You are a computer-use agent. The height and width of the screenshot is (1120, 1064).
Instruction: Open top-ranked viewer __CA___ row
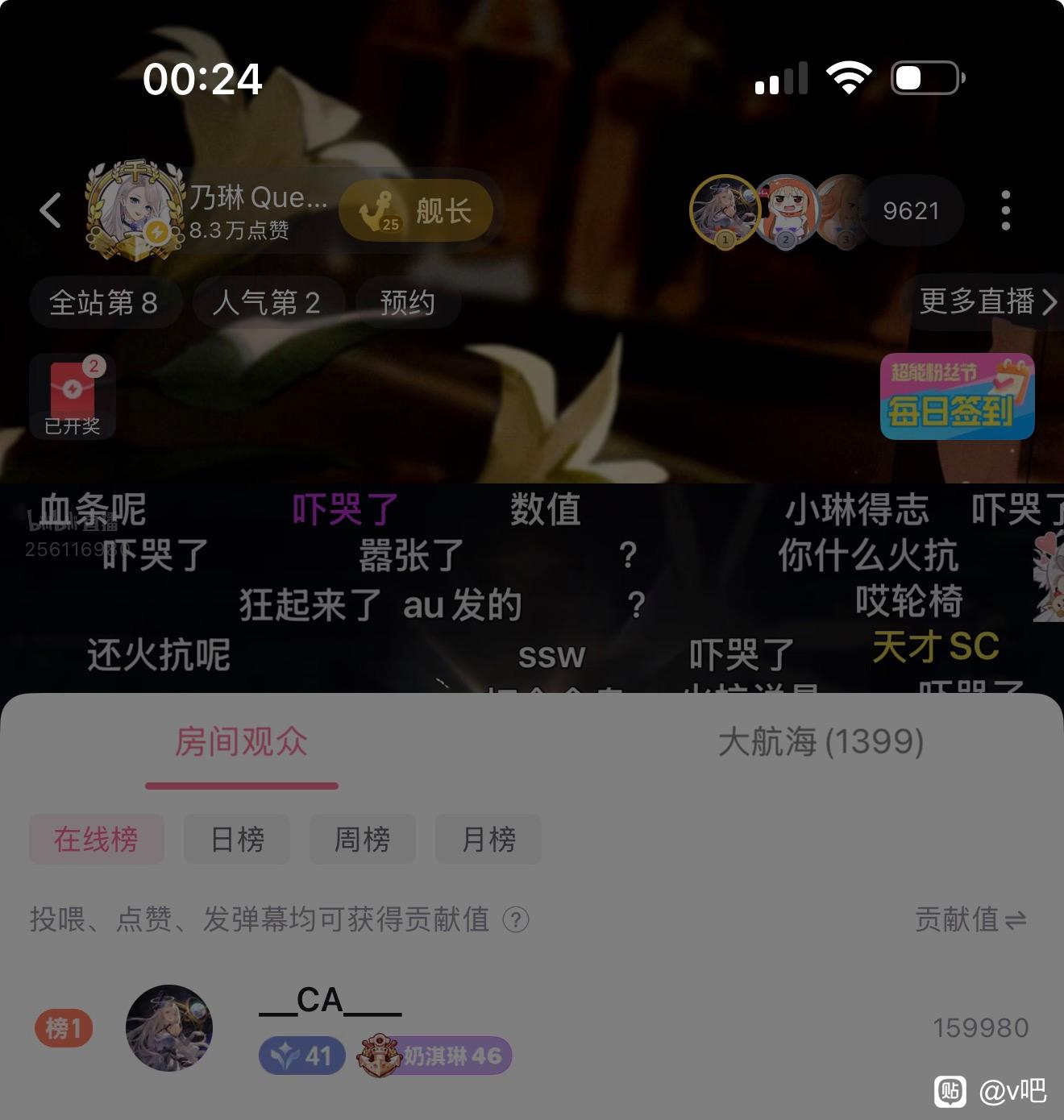click(532, 1028)
